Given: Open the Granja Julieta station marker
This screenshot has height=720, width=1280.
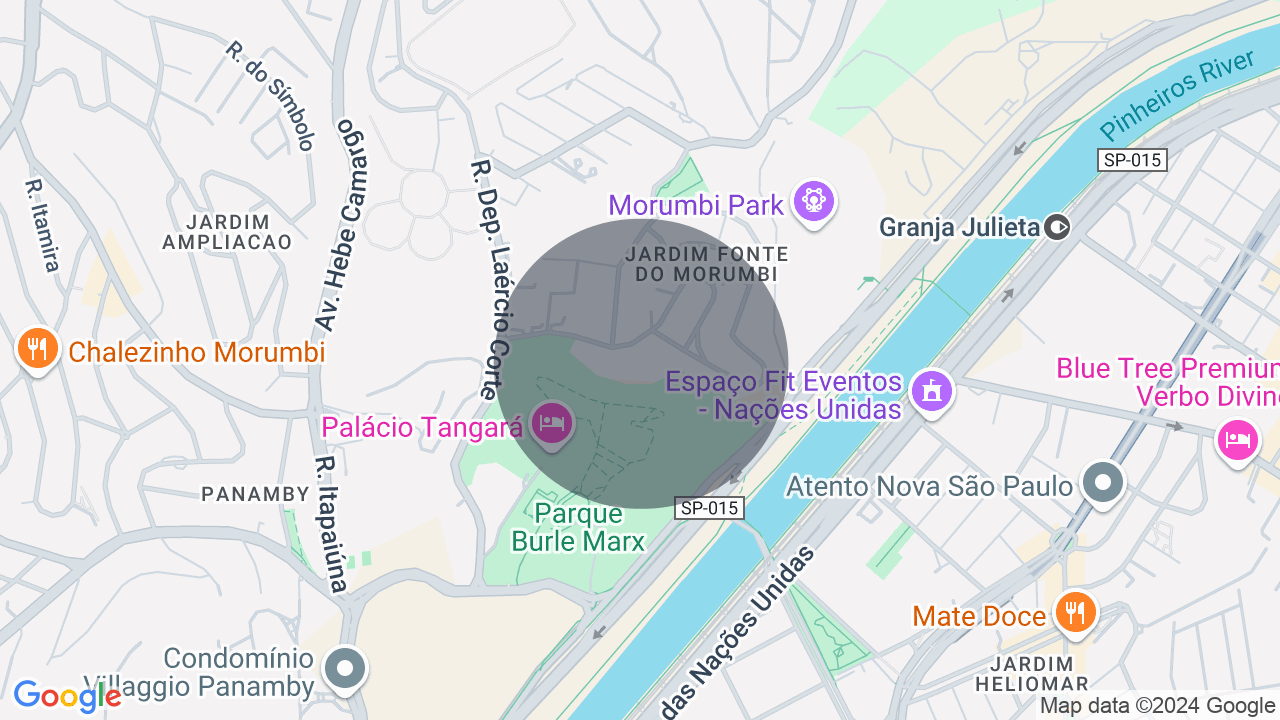Looking at the screenshot, I should pos(1057,227).
